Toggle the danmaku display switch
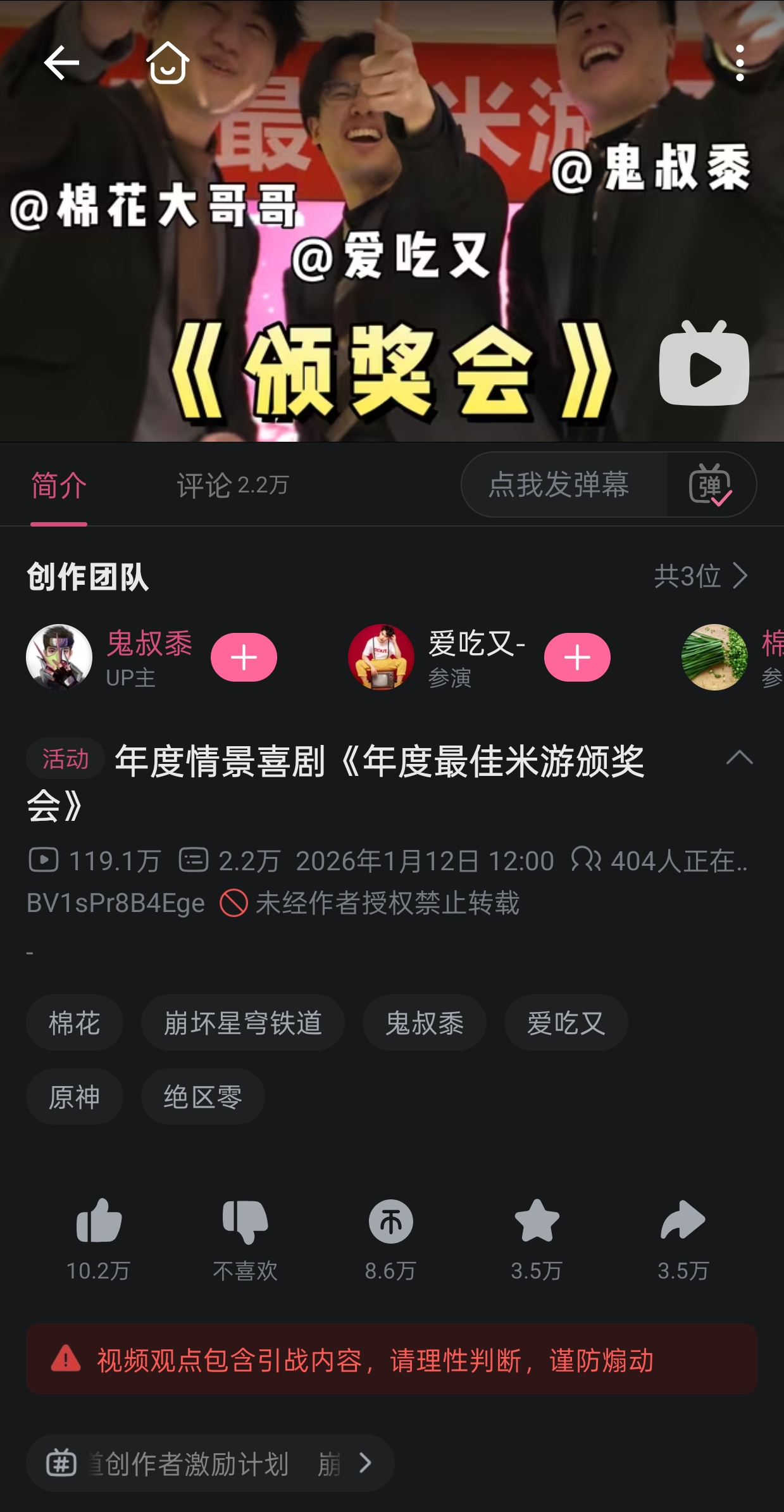Screen dimensions: 784x1512 (x=711, y=485)
